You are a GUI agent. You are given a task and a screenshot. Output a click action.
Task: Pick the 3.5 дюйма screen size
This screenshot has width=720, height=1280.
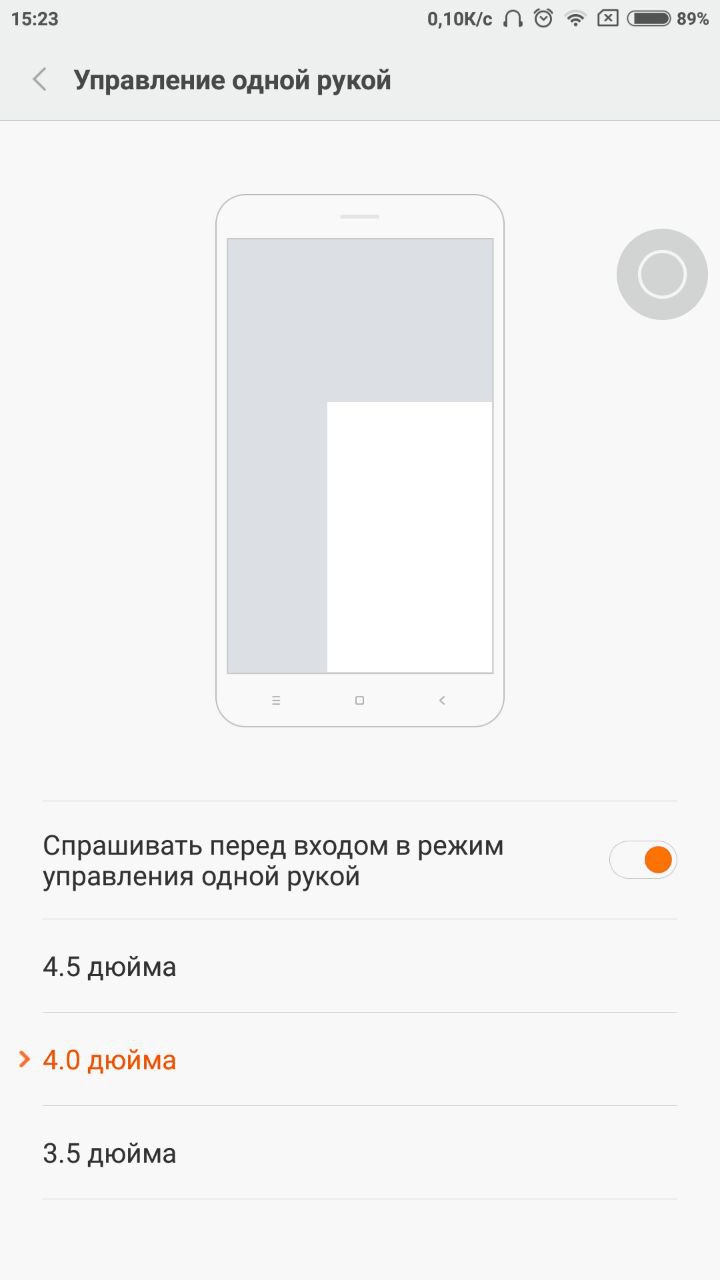pos(110,1154)
